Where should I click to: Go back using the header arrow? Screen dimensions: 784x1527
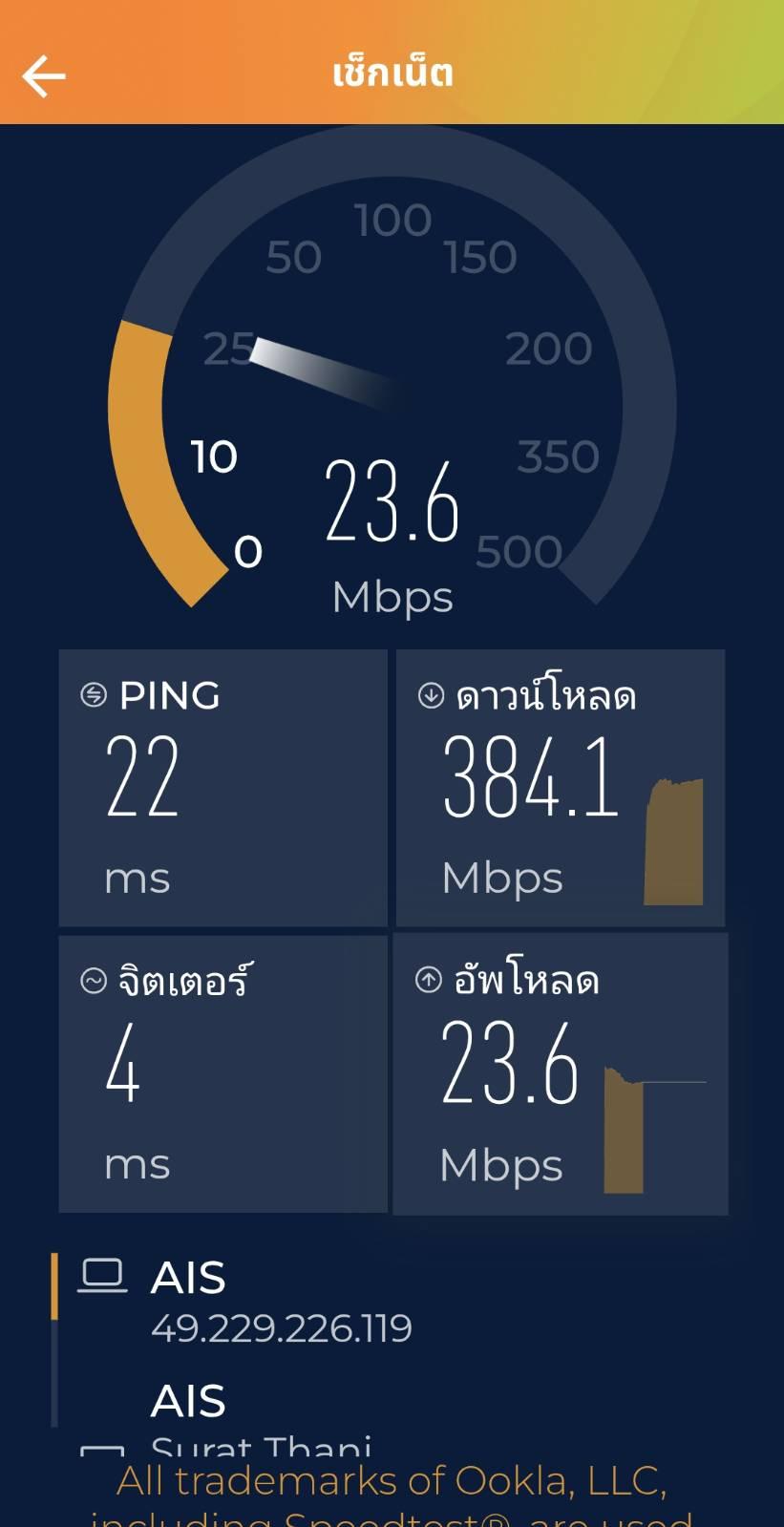pyautogui.click(x=44, y=75)
